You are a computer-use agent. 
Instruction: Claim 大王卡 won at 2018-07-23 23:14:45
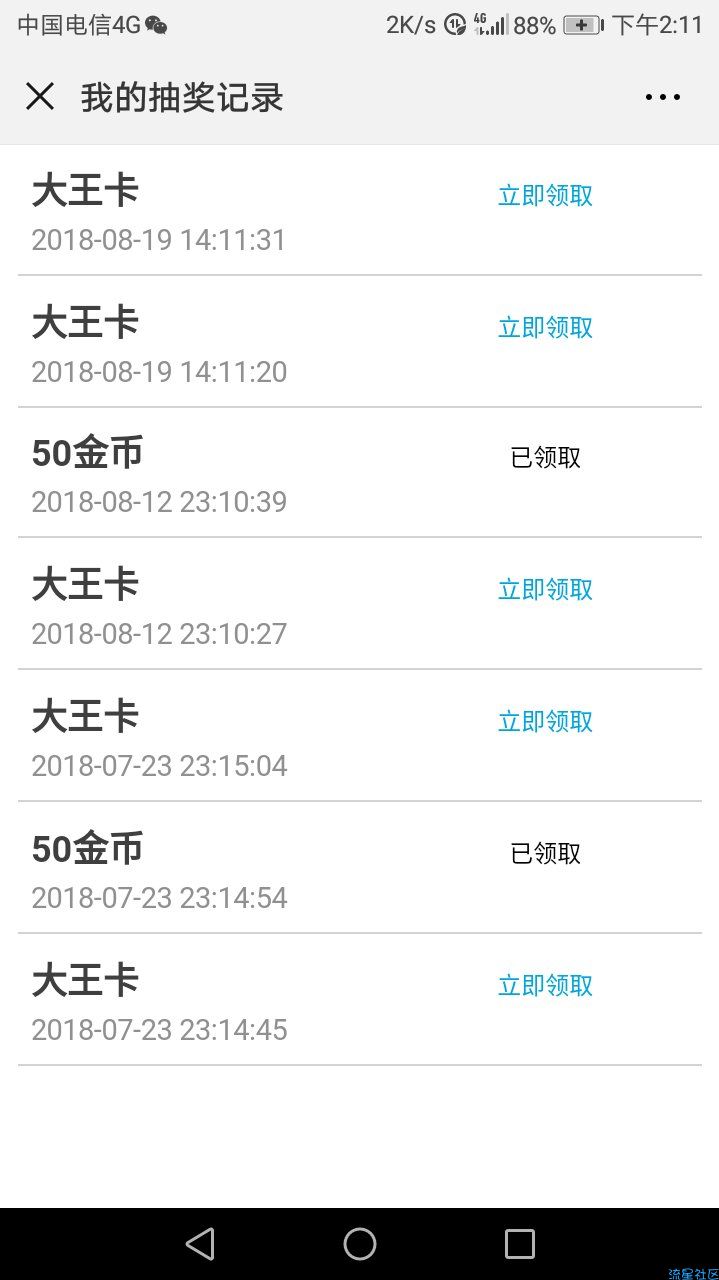click(x=545, y=985)
